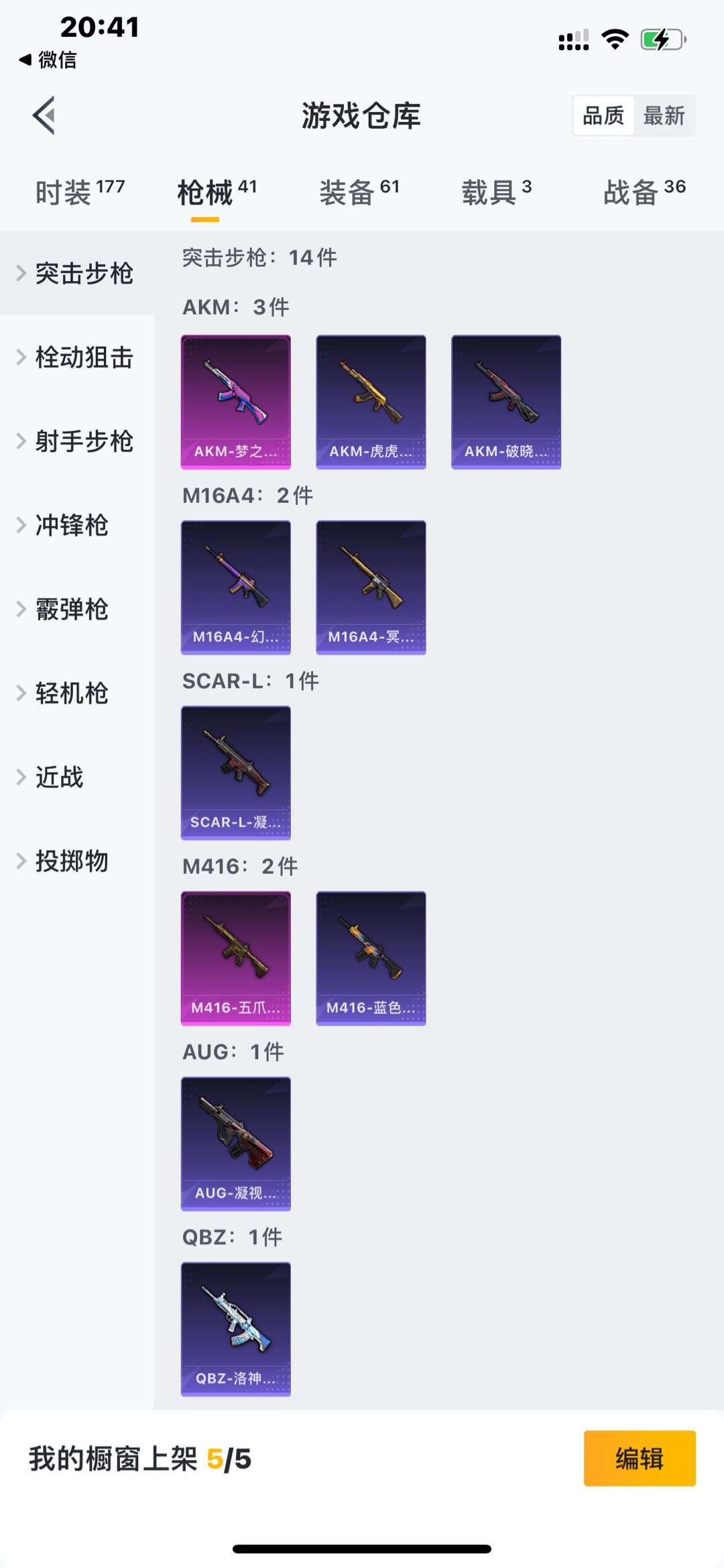View the QBZ-洛神 skin tile
Image resolution: width=724 pixels, height=1568 pixels.
(236, 1329)
